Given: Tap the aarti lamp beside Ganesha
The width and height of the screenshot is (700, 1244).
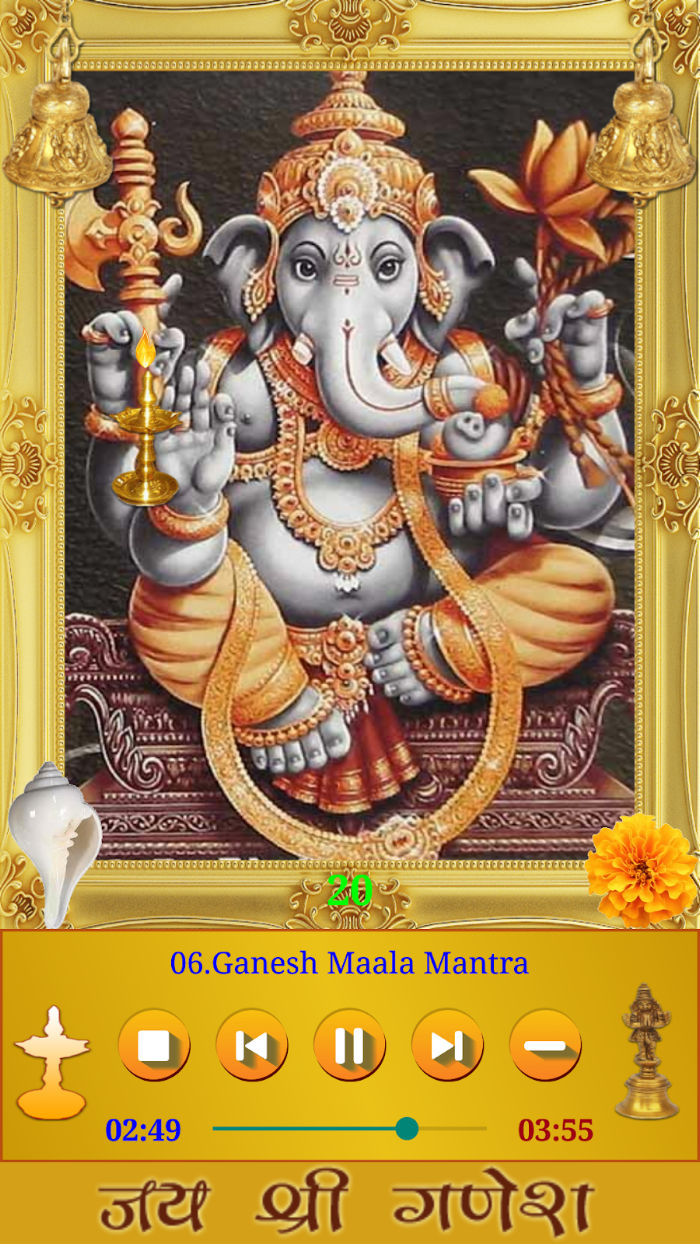Looking at the screenshot, I should [x=146, y=430].
